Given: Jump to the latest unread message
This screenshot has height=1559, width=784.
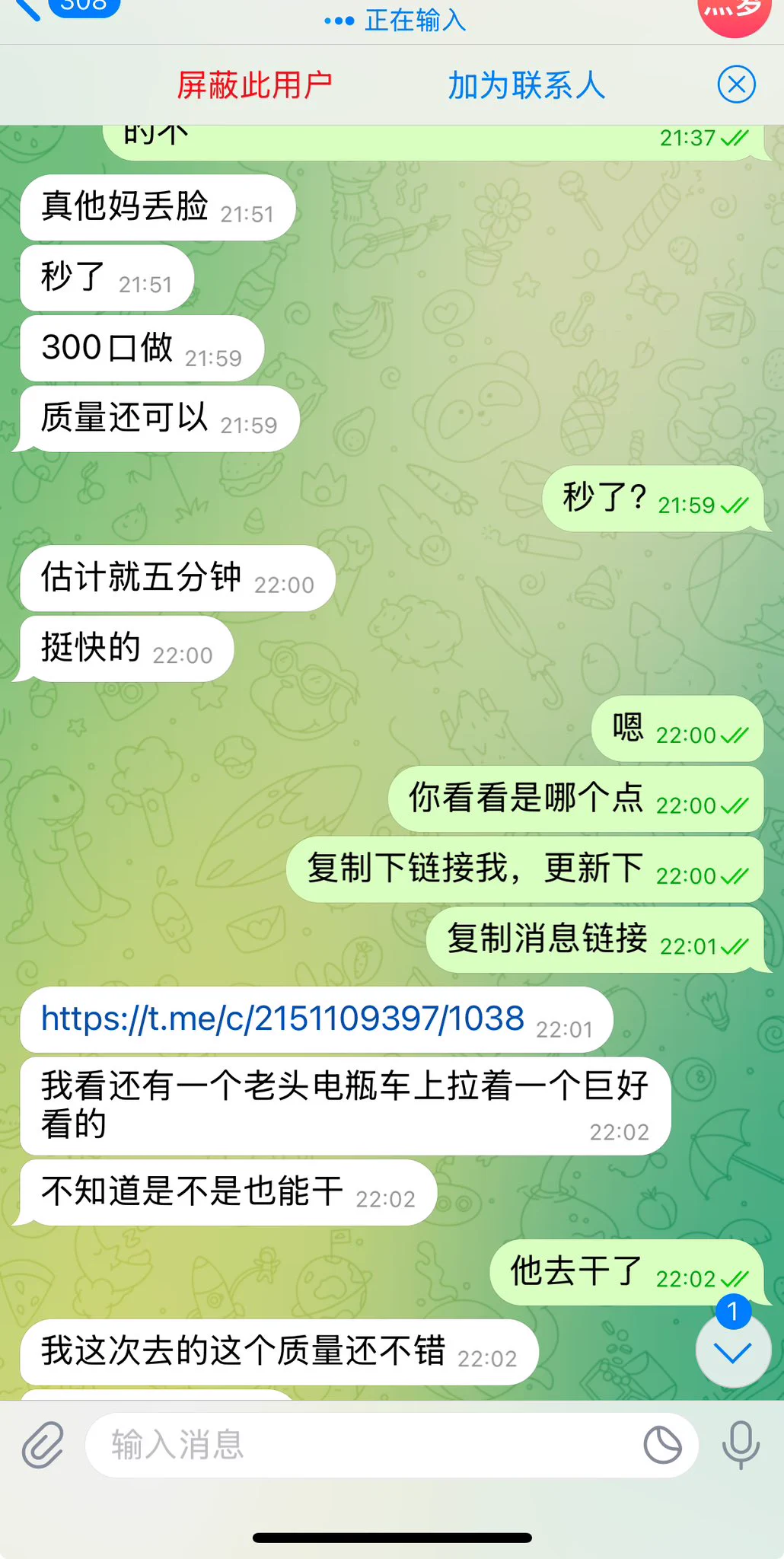Looking at the screenshot, I should coord(733,1351).
